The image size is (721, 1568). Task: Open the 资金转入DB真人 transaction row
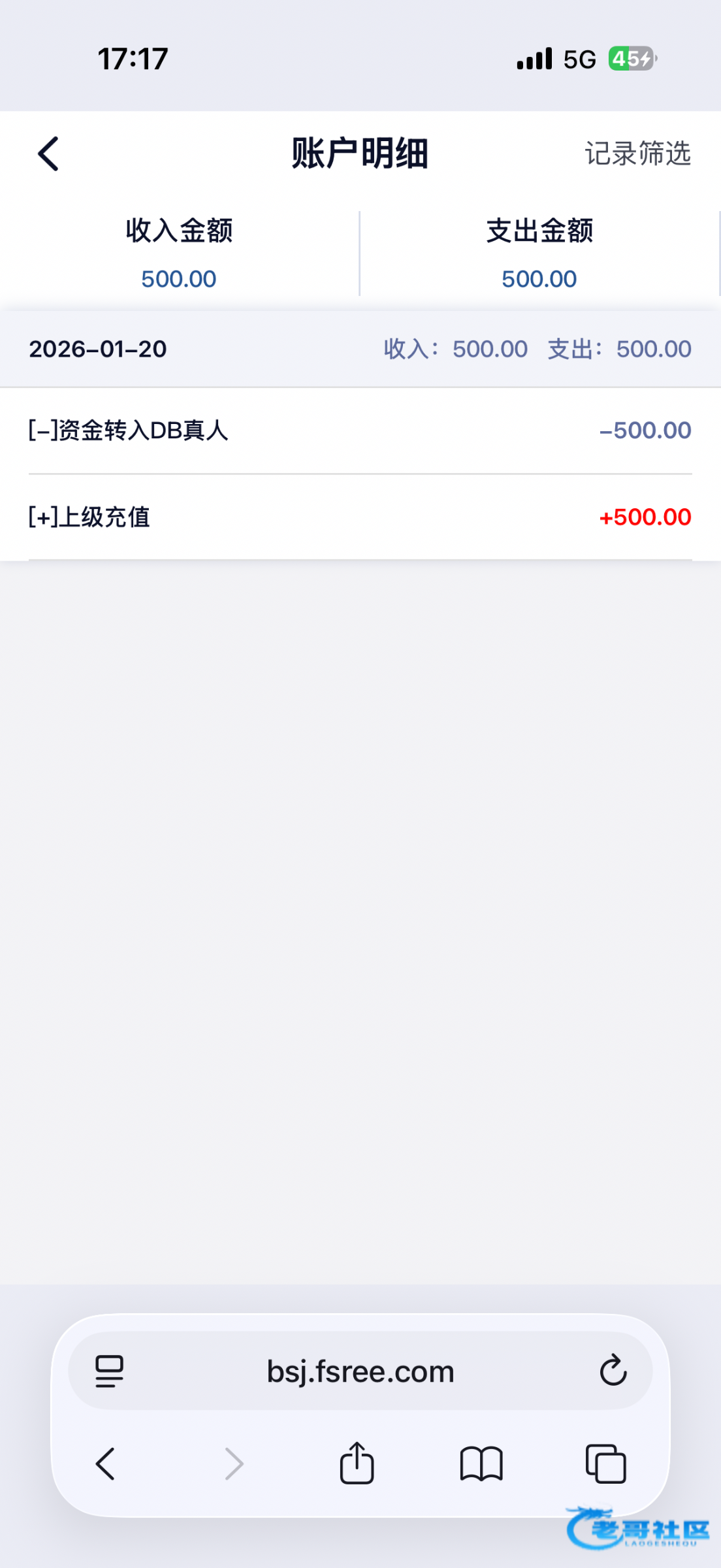[359, 431]
